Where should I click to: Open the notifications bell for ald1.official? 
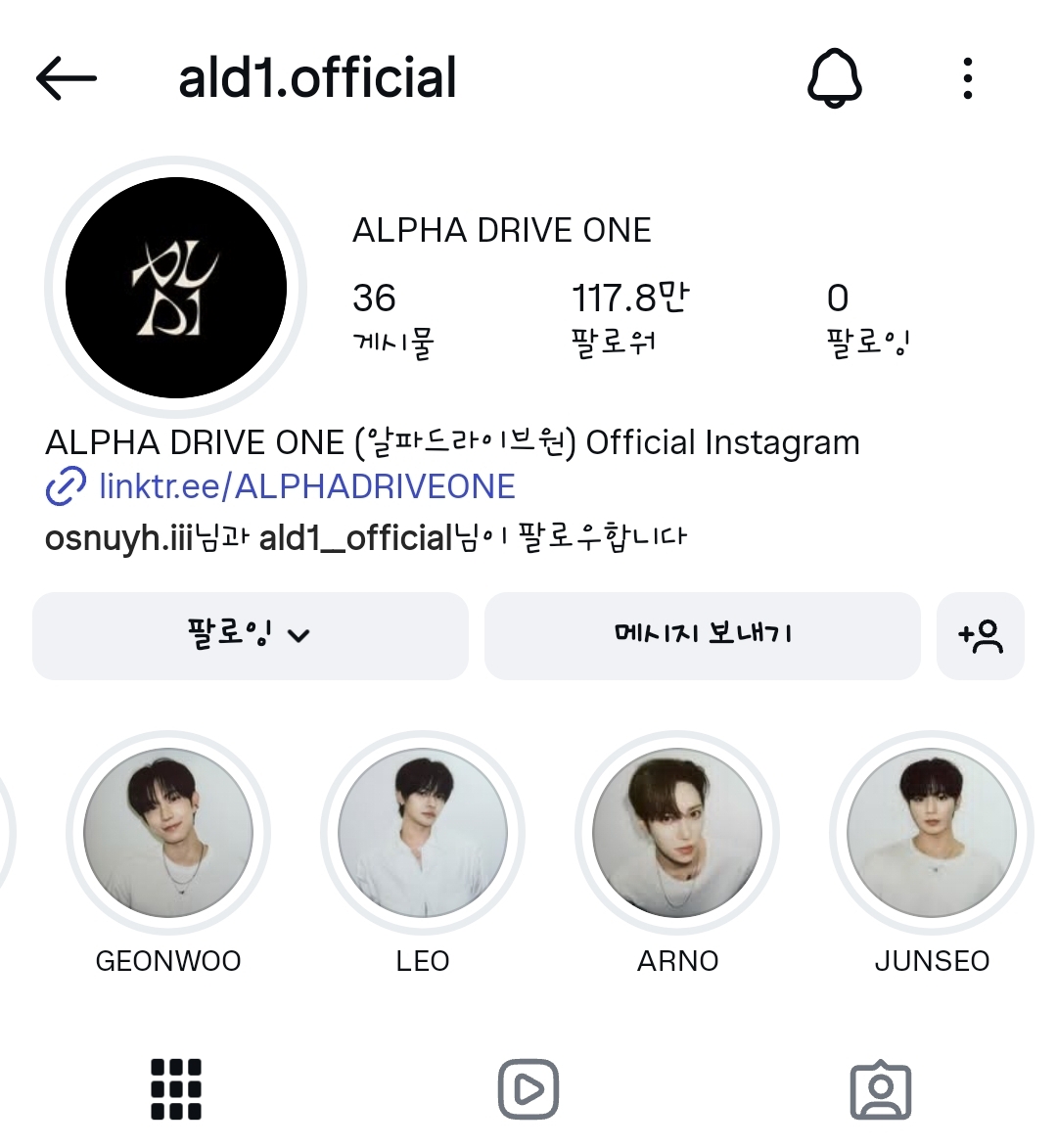[834, 78]
